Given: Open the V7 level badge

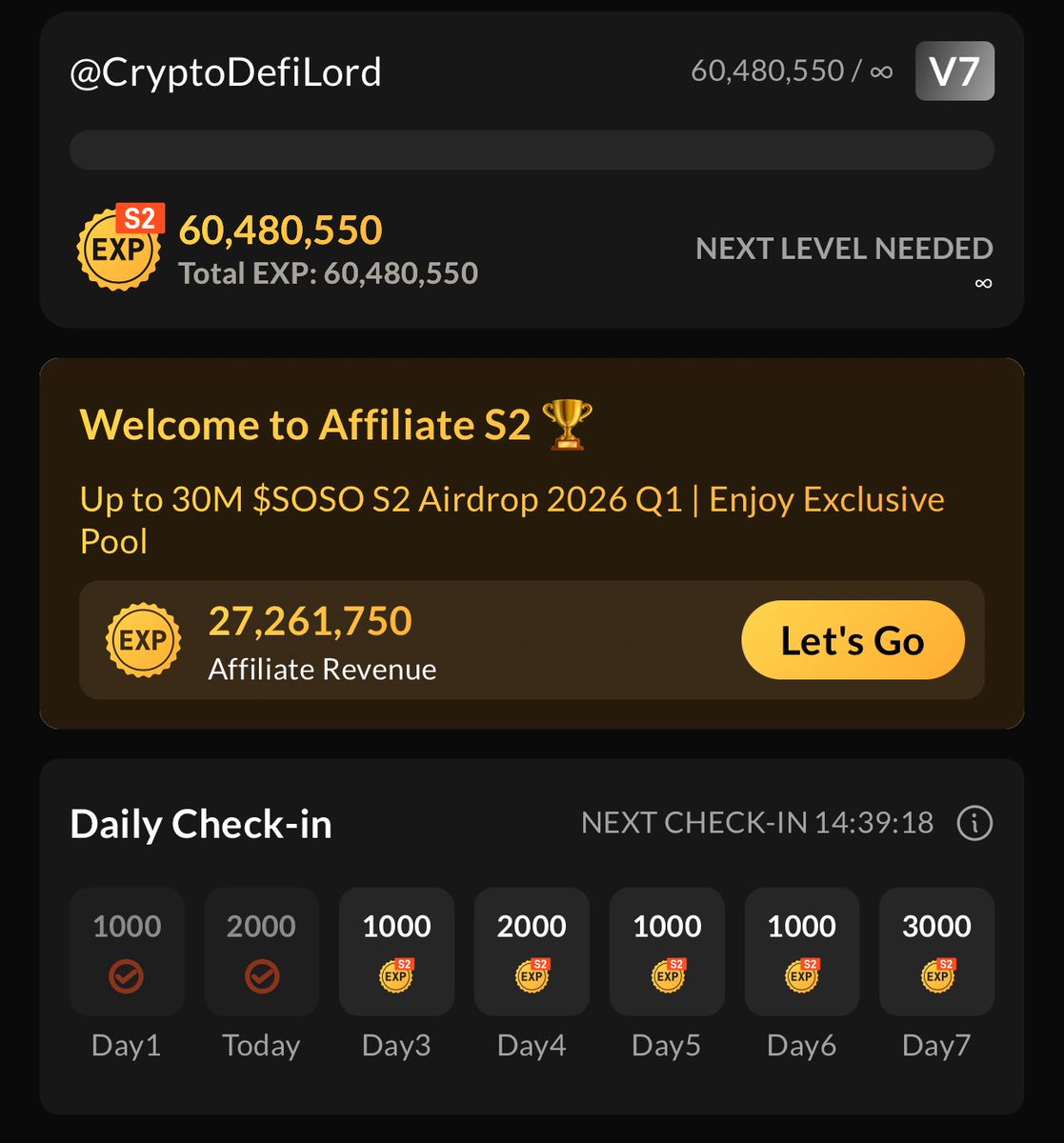Looking at the screenshot, I should (x=954, y=71).
